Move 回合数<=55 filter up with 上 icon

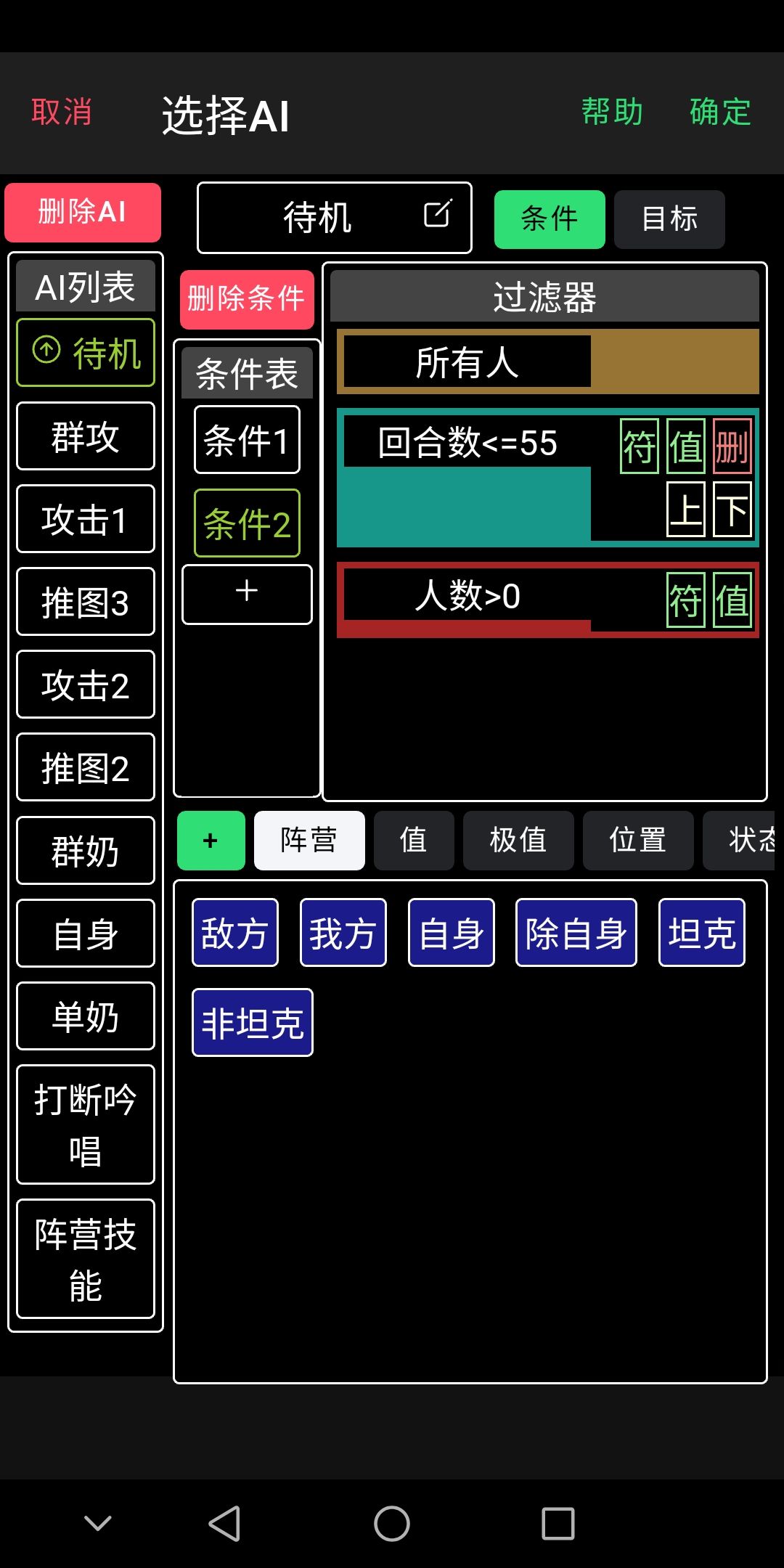click(x=685, y=510)
